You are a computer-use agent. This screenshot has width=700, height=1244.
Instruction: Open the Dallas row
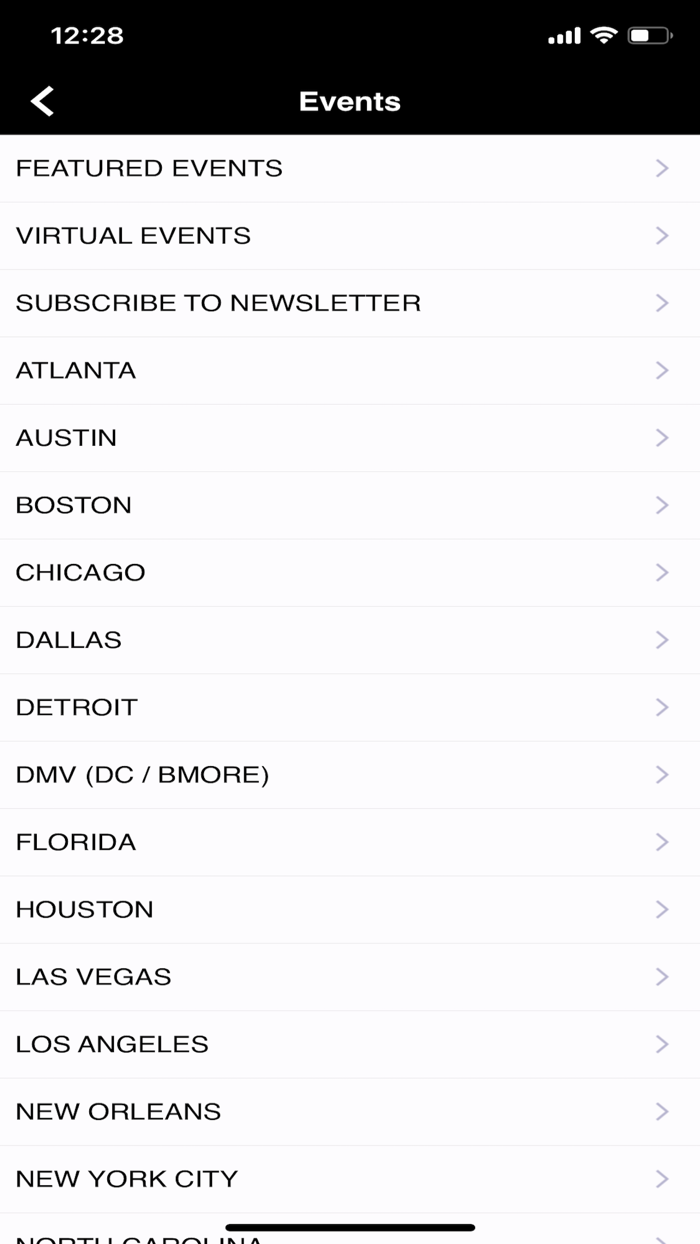[x=350, y=640]
